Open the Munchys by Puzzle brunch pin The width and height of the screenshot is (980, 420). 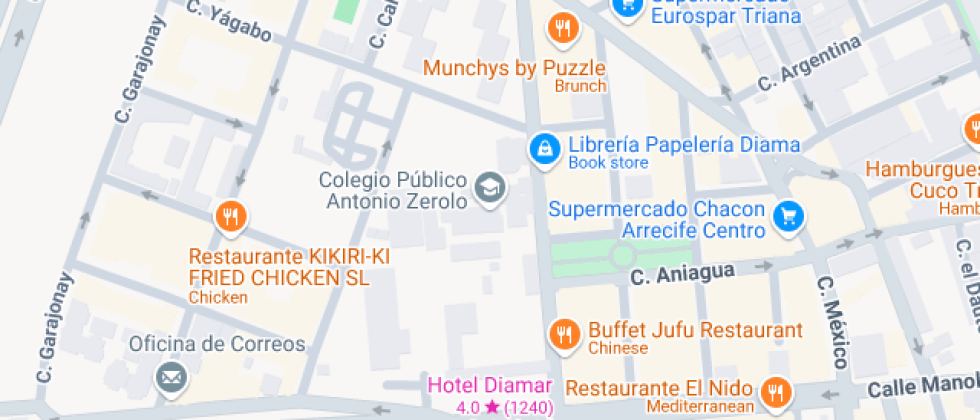click(563, 30)
